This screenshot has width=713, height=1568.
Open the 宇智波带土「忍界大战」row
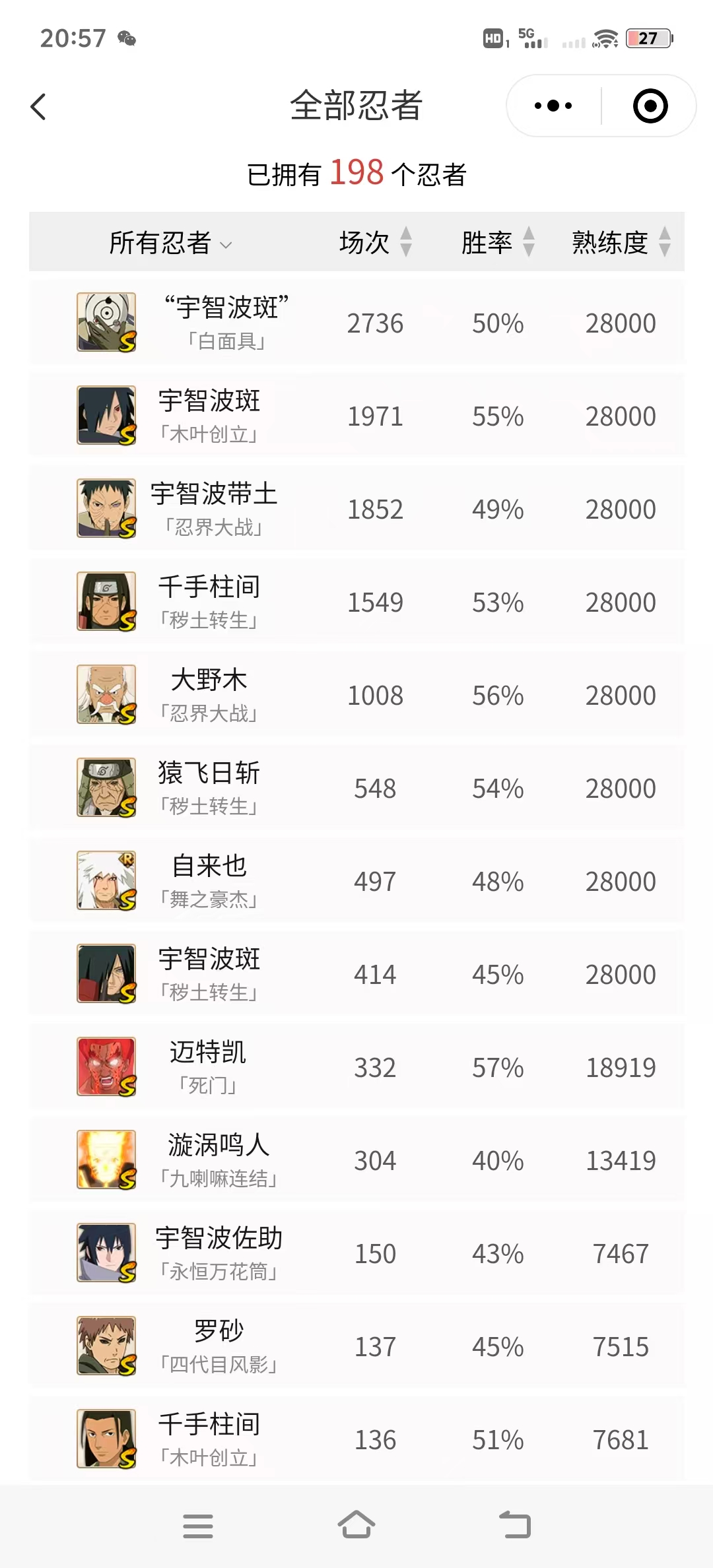pyautogui.click(x=356, y=509)
